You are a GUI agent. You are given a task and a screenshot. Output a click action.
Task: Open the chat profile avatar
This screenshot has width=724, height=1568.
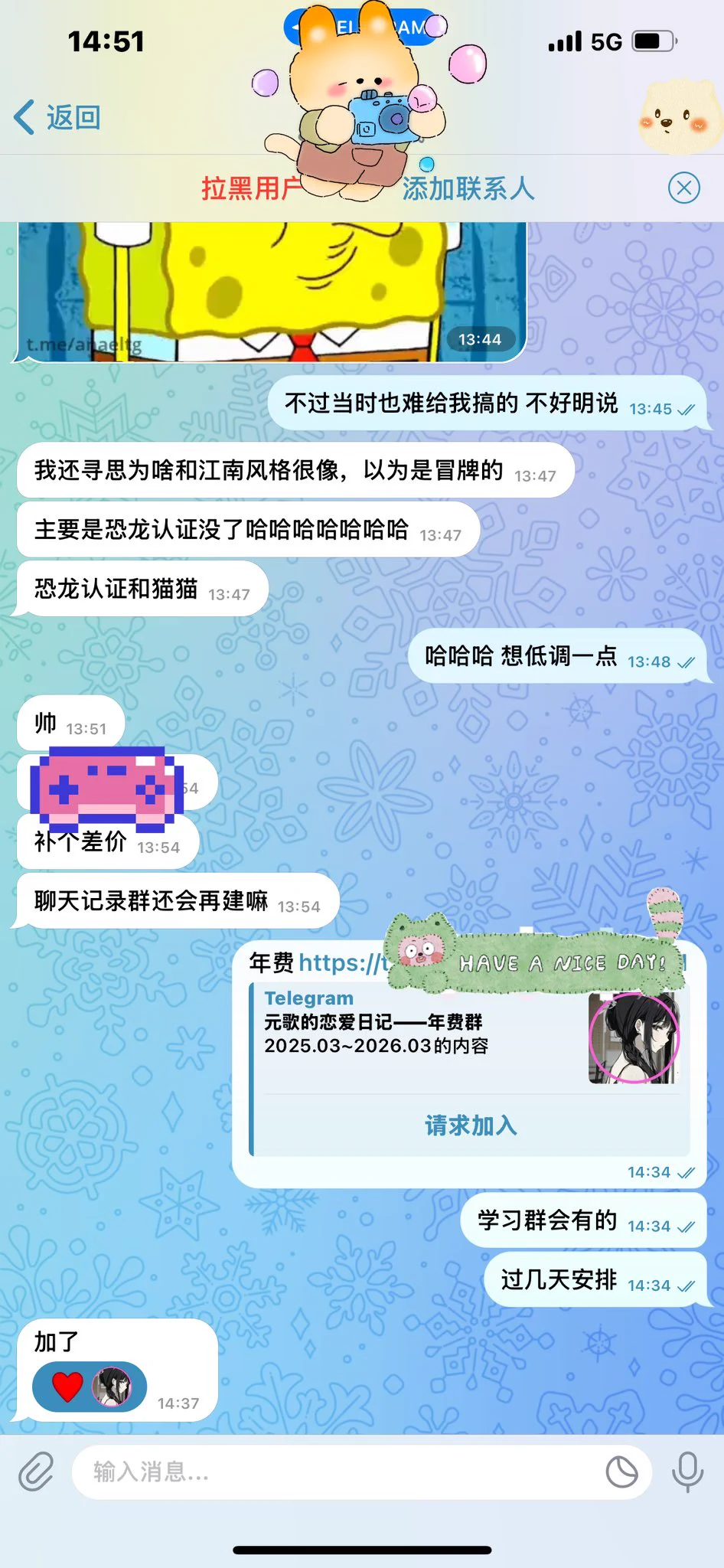coord(679,116)
